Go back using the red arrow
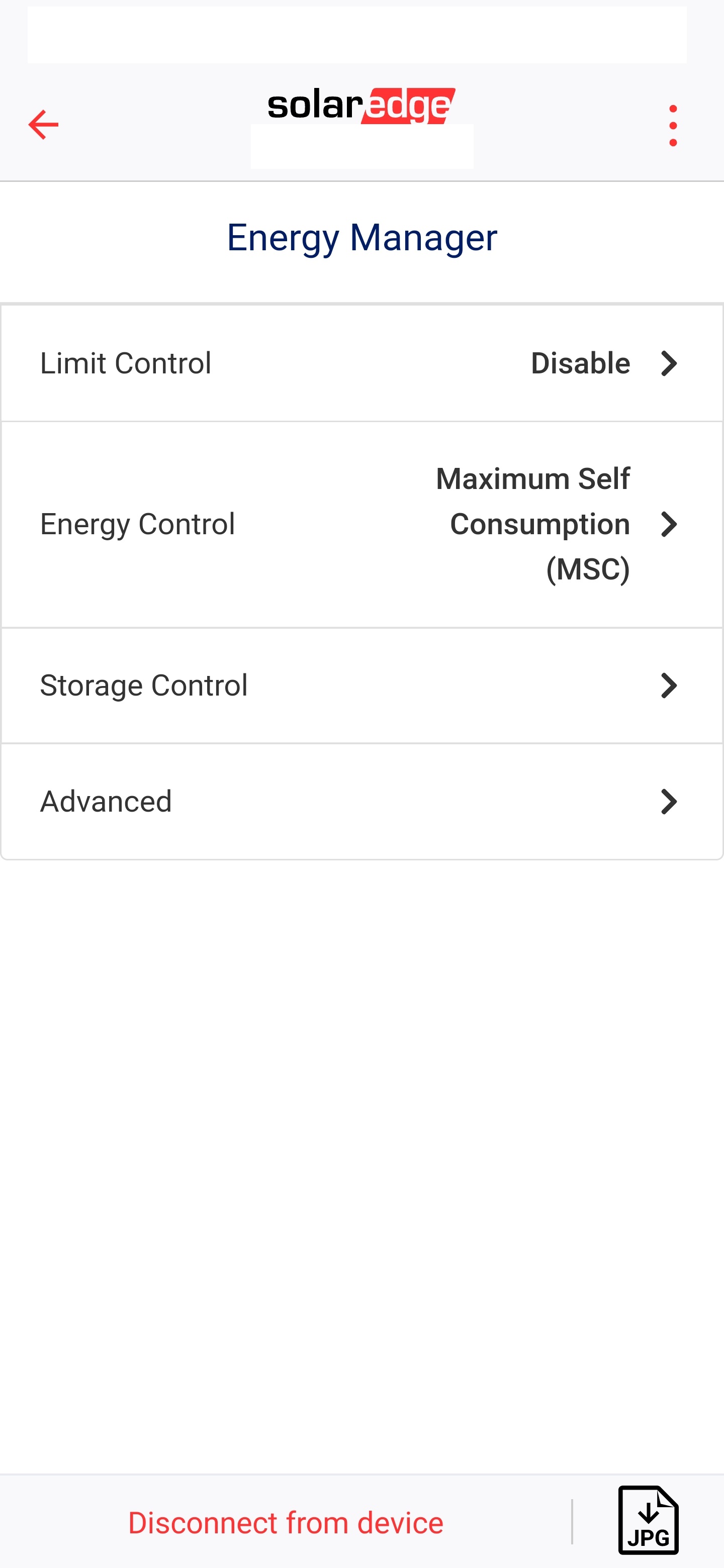 point(43,125)
